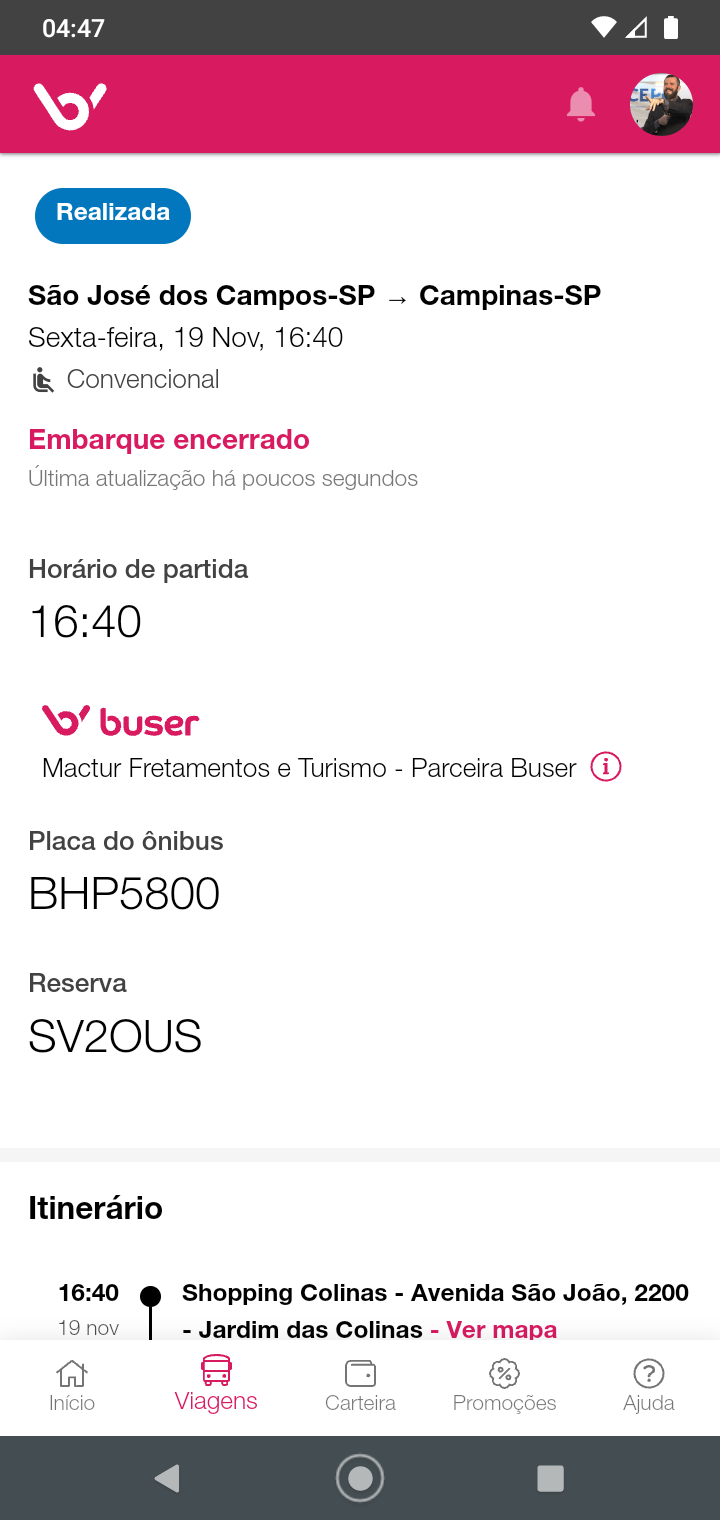Tap the Buser logo in header

coord(70,105)
